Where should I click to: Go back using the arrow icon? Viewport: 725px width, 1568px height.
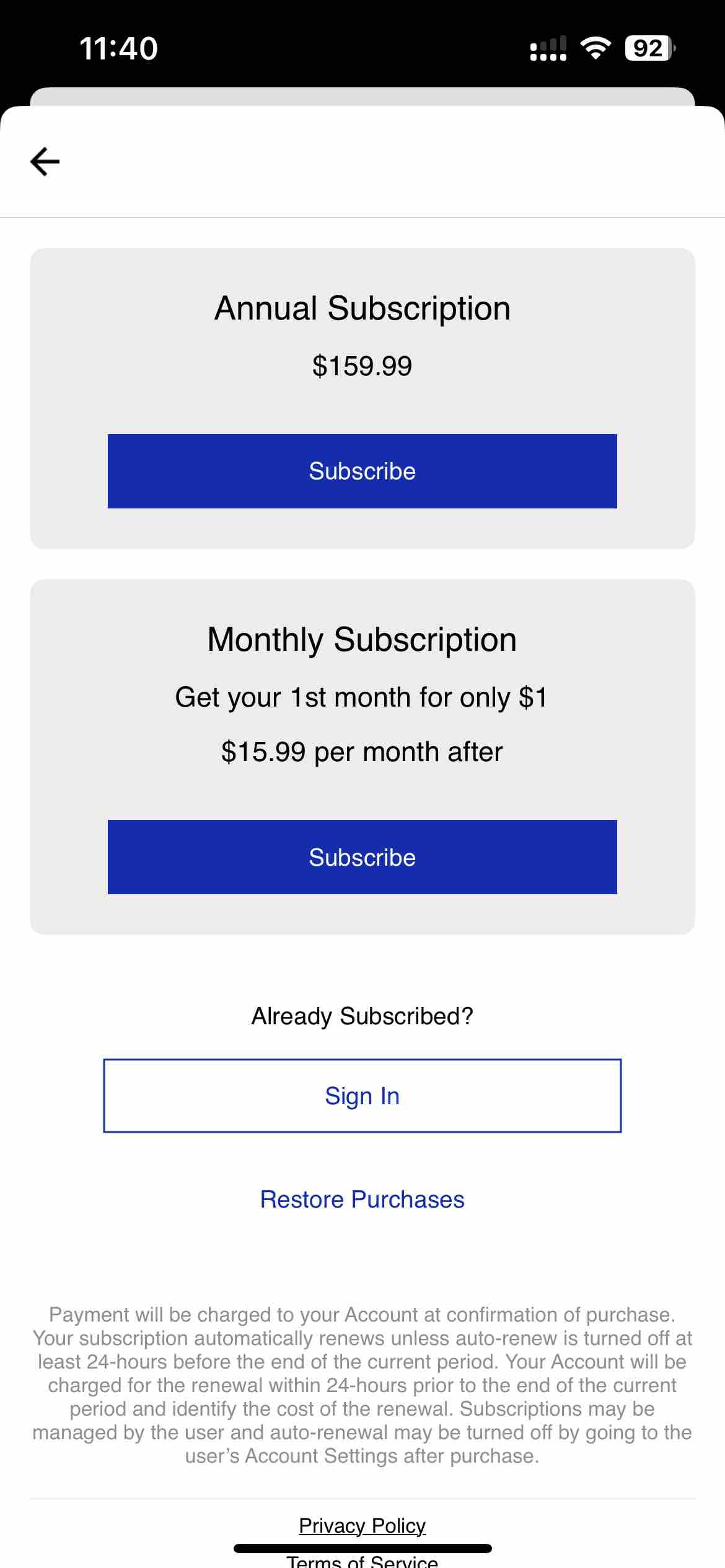[45, 162]
